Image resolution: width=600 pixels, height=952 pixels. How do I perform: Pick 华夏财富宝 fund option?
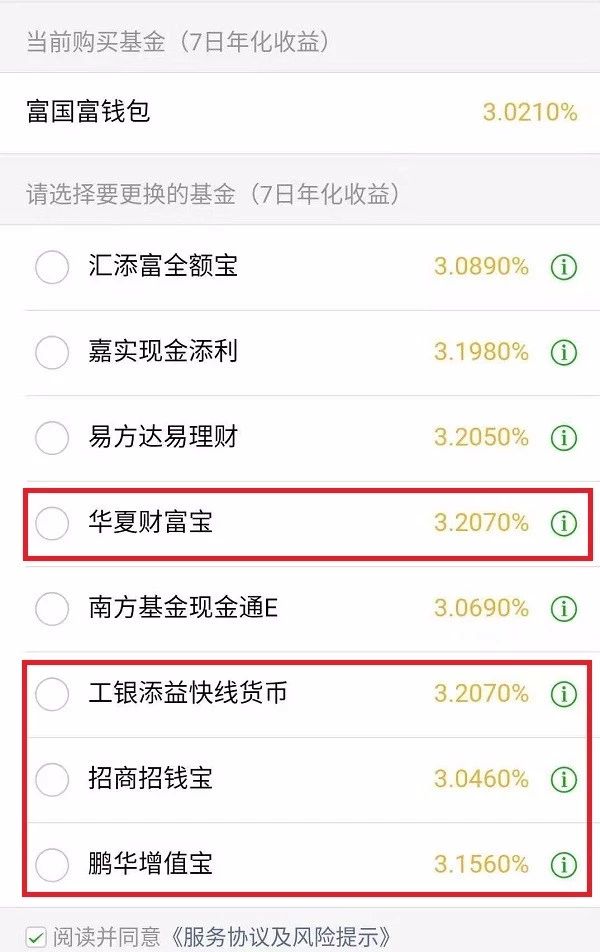[x=52, y=522]
